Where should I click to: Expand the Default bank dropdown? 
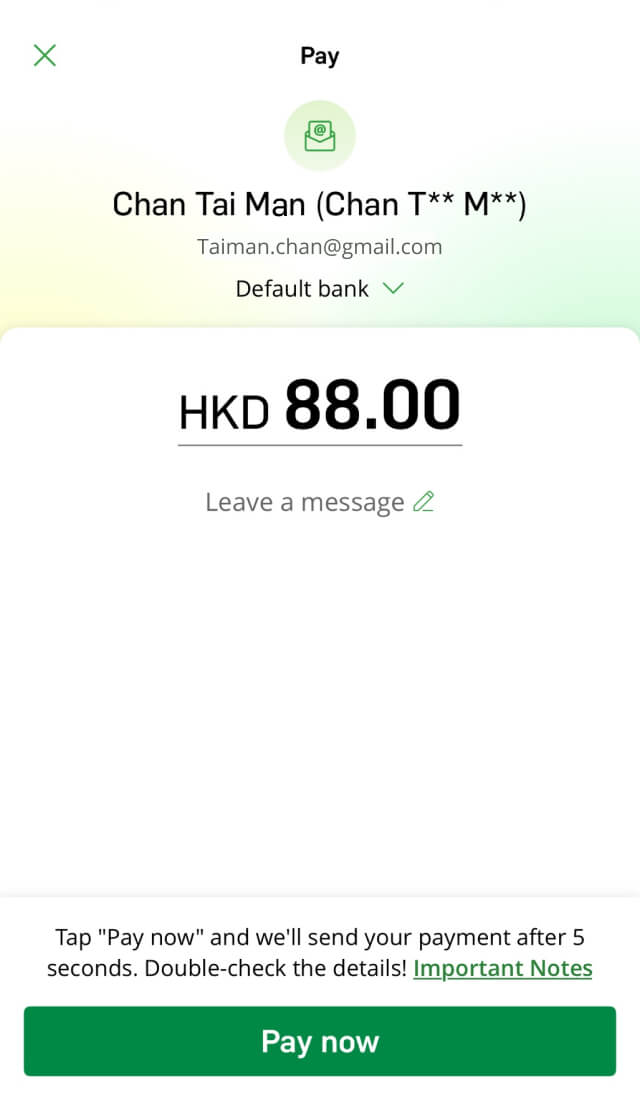(319, 289)
